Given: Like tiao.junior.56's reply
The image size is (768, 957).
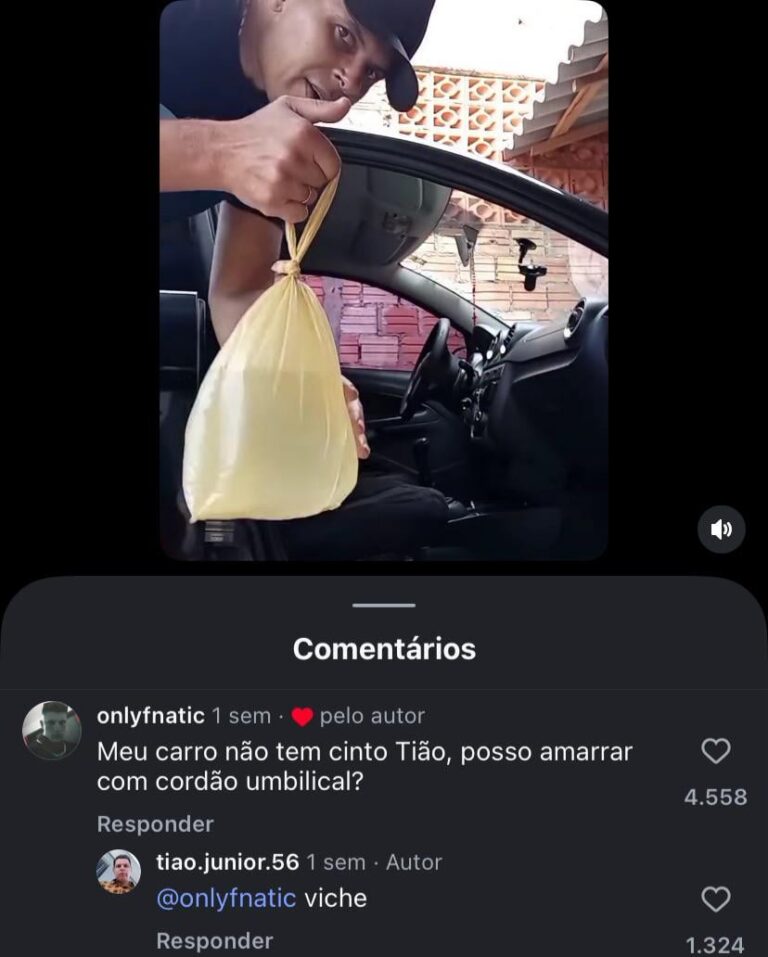Looking at the screenshot, I should click(716, 899).
